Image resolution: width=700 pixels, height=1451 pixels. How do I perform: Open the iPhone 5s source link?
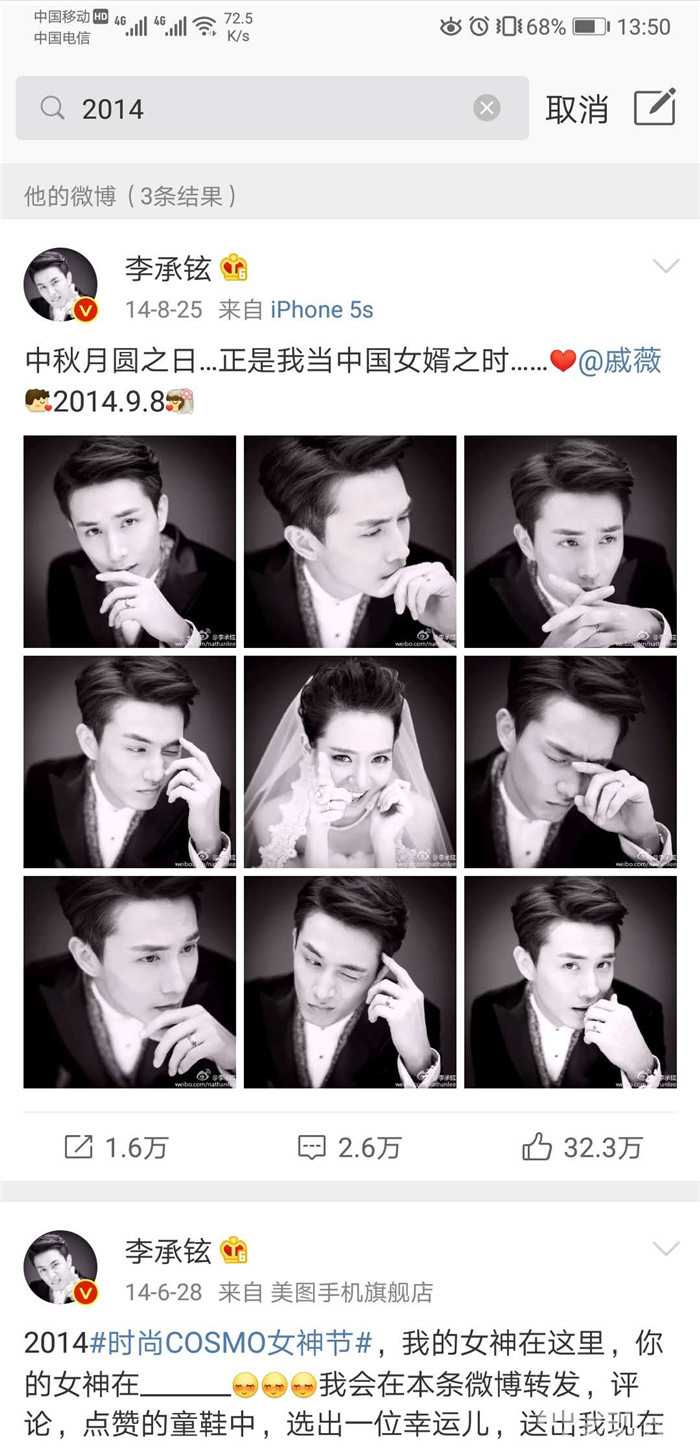pyautogui.click(x=321, y=310)
